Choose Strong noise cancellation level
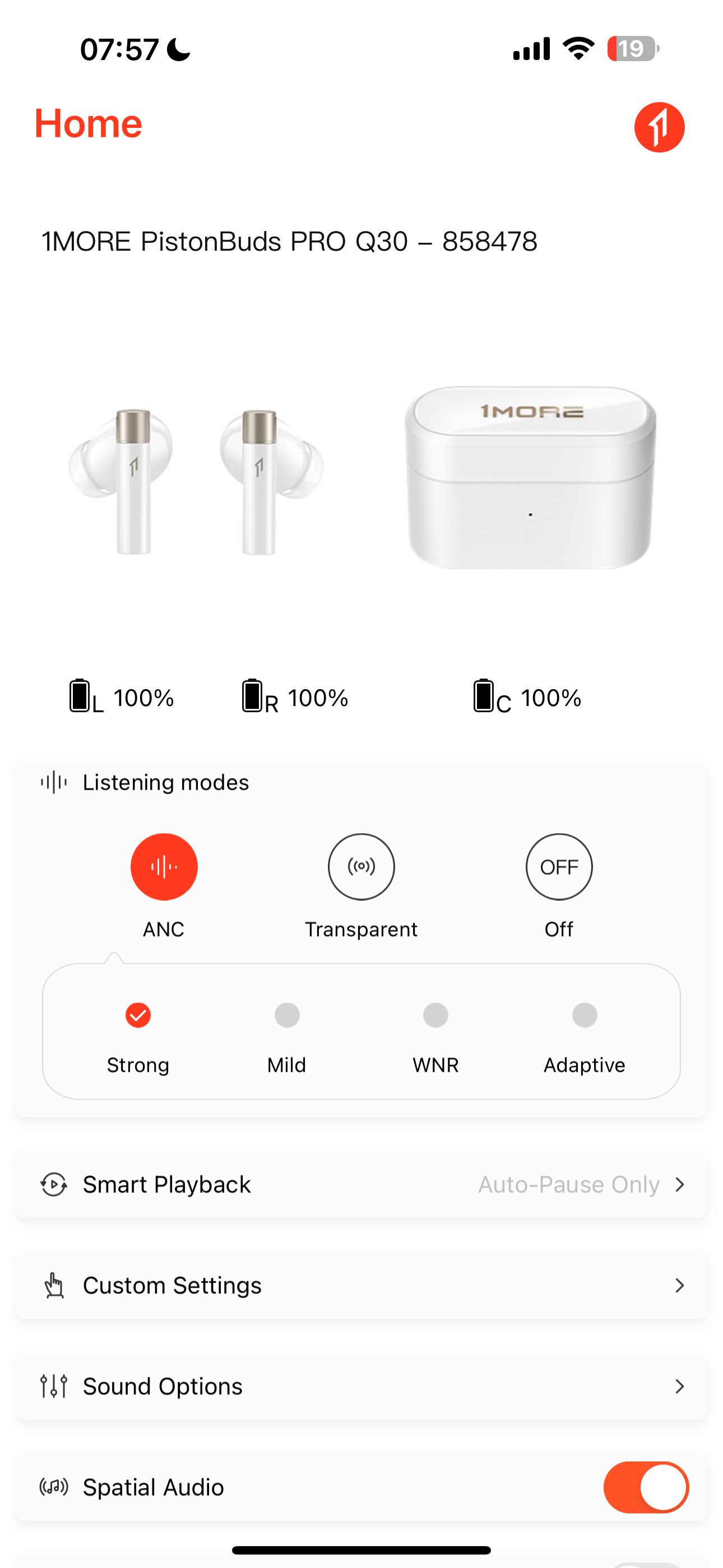The width and height of the screenshot is (723, 1568). (138, 1015)
